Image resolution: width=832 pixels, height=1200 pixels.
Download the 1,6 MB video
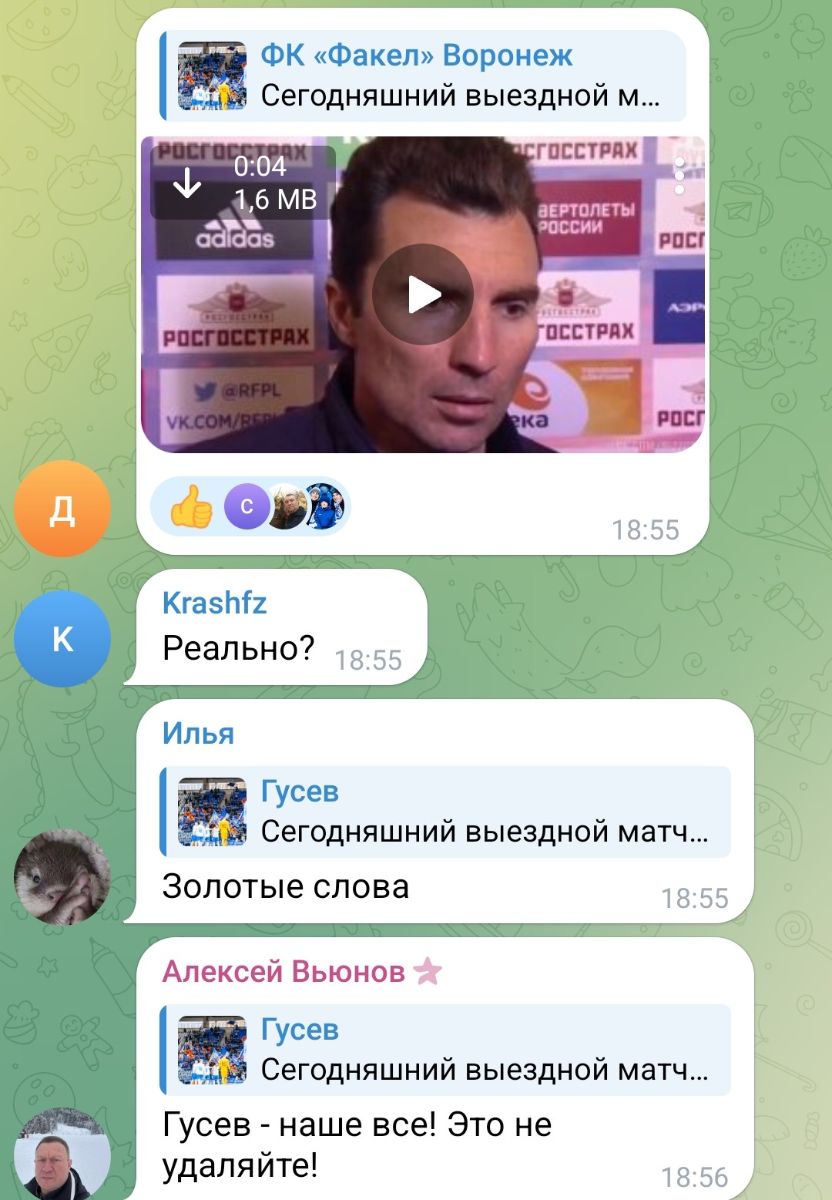click(187, 184)
